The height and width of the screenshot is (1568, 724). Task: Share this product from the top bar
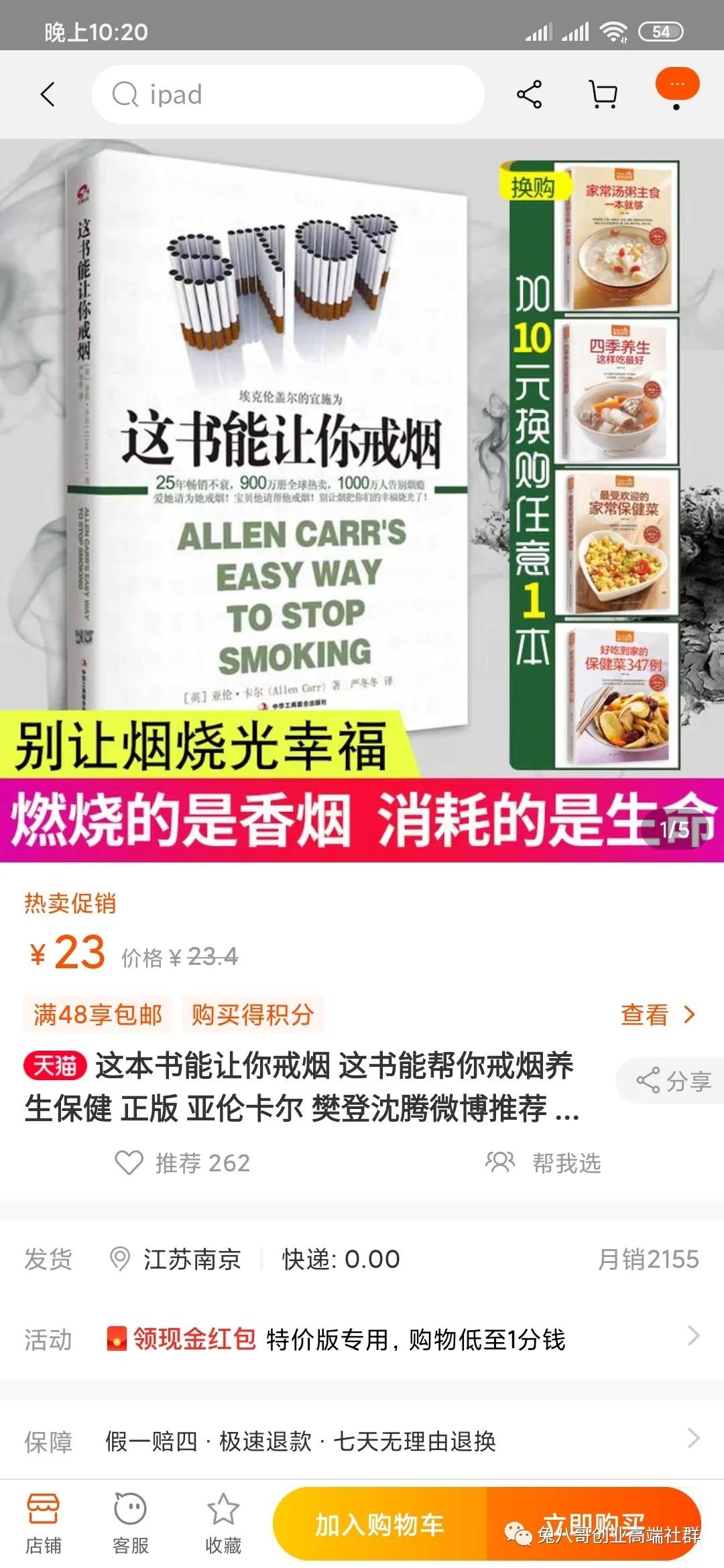[x=529, y=94]
